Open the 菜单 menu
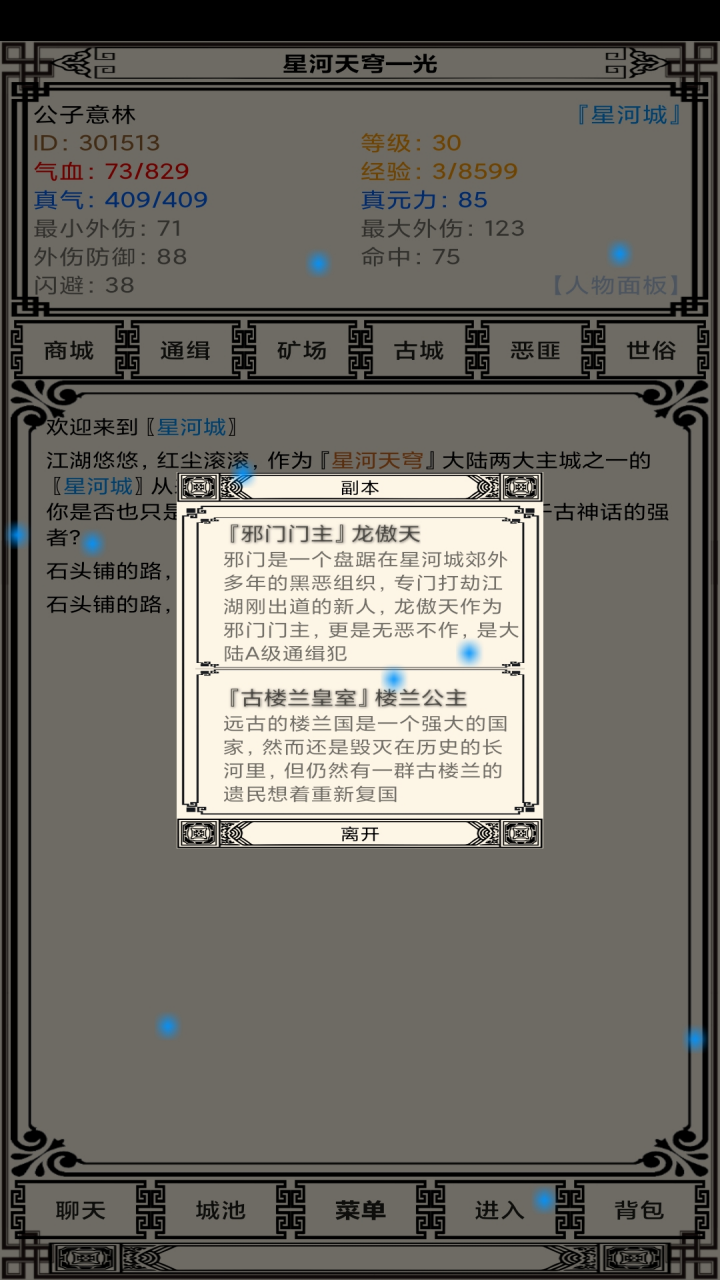This screenshot has width=720, height=1280. (x=360, y=1210)
